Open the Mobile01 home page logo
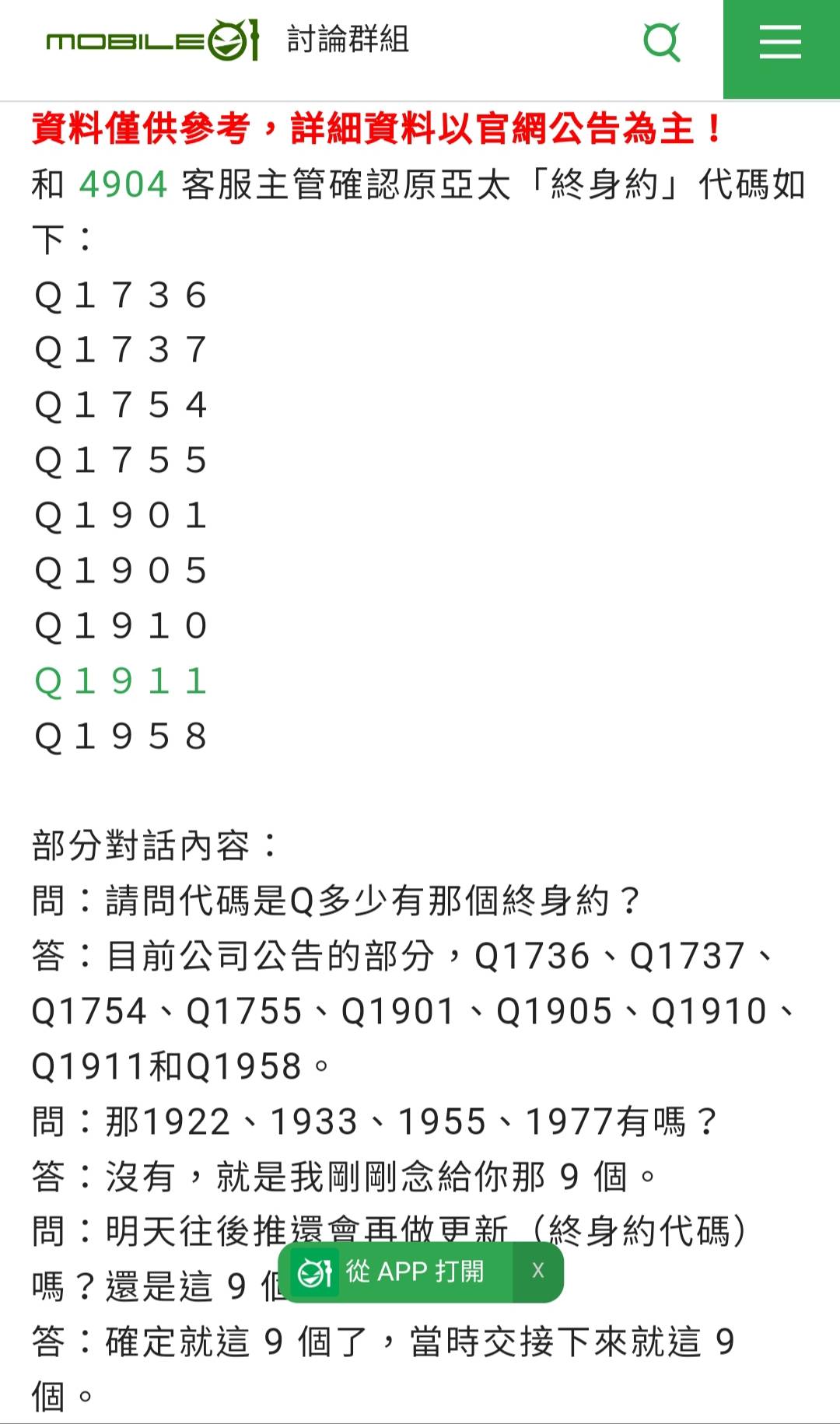The image size is (840, 1424). tap(152, 40)
